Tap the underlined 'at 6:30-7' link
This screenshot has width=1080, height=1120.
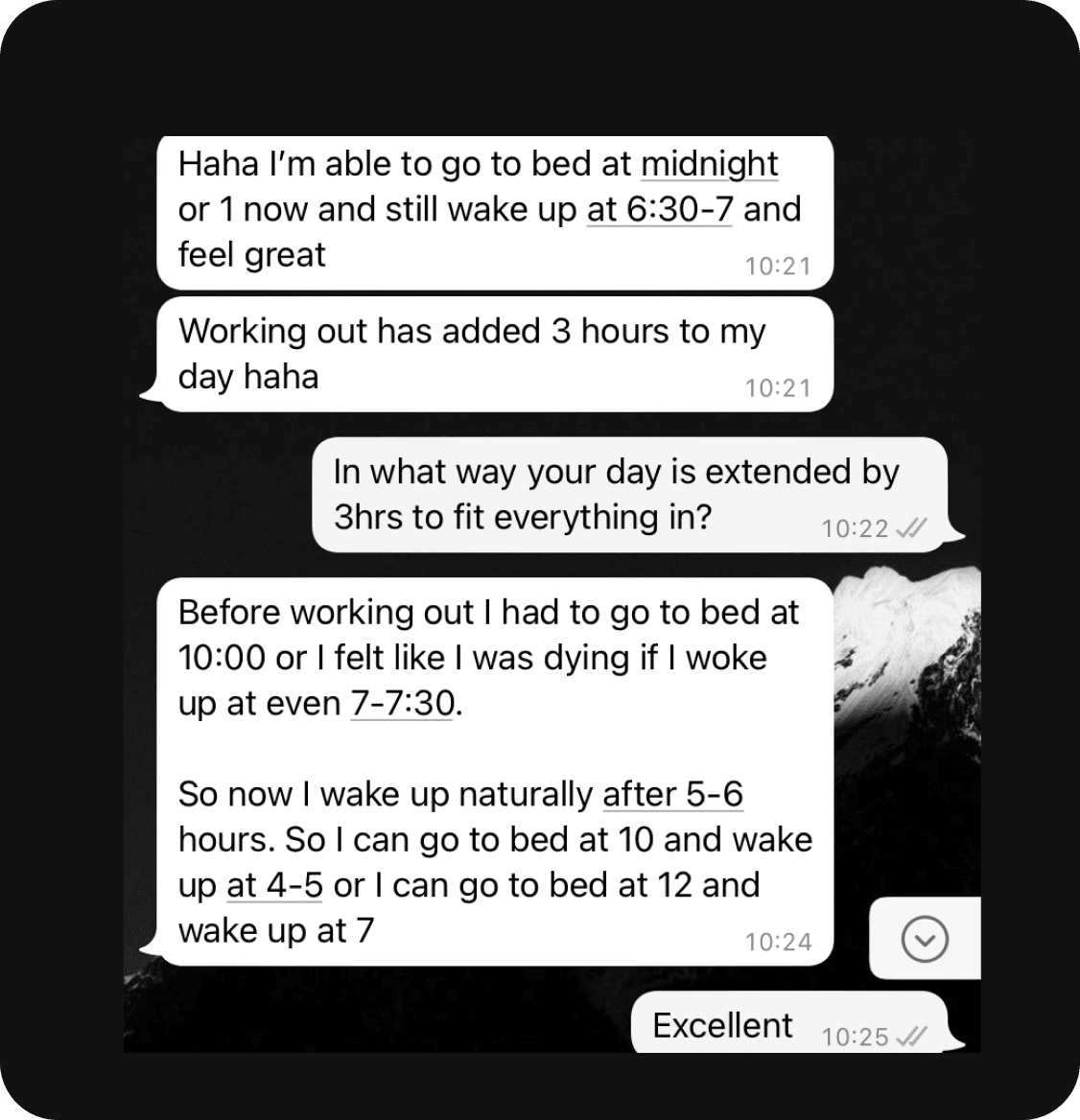659,209
